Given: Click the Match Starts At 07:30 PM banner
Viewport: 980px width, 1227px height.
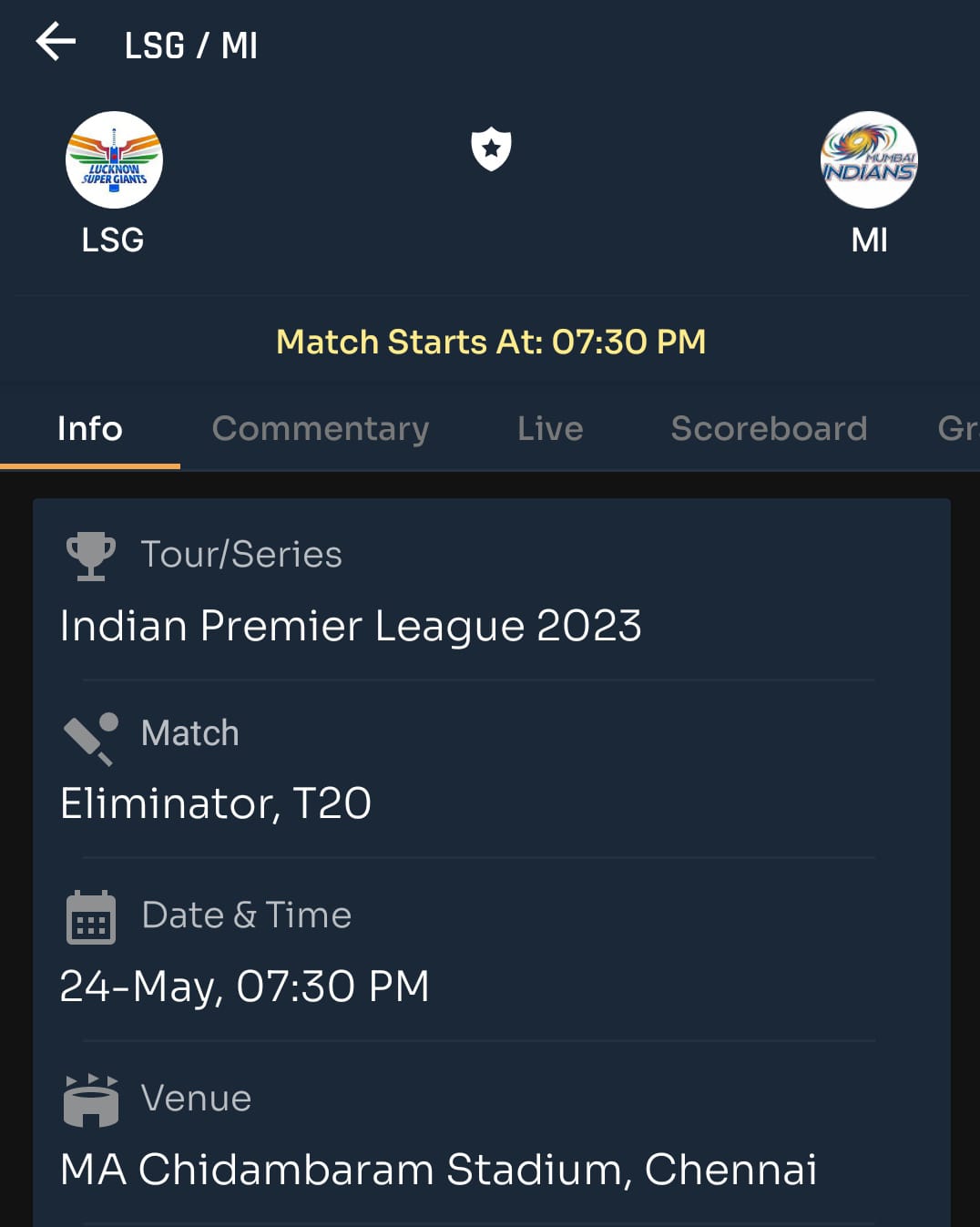Looking at the screenshot, I should click(492, 342).
